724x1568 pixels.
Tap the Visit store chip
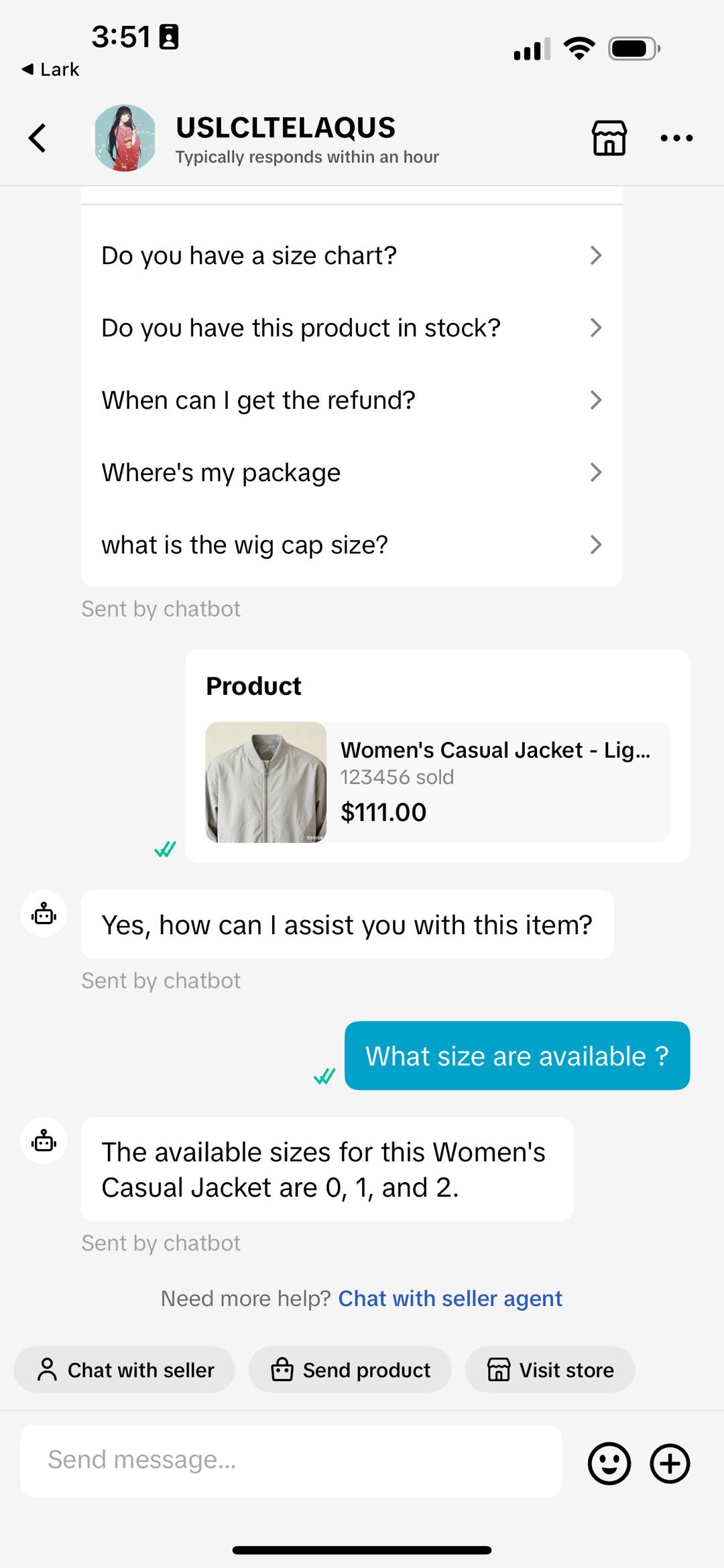[x=550, y=1370]
